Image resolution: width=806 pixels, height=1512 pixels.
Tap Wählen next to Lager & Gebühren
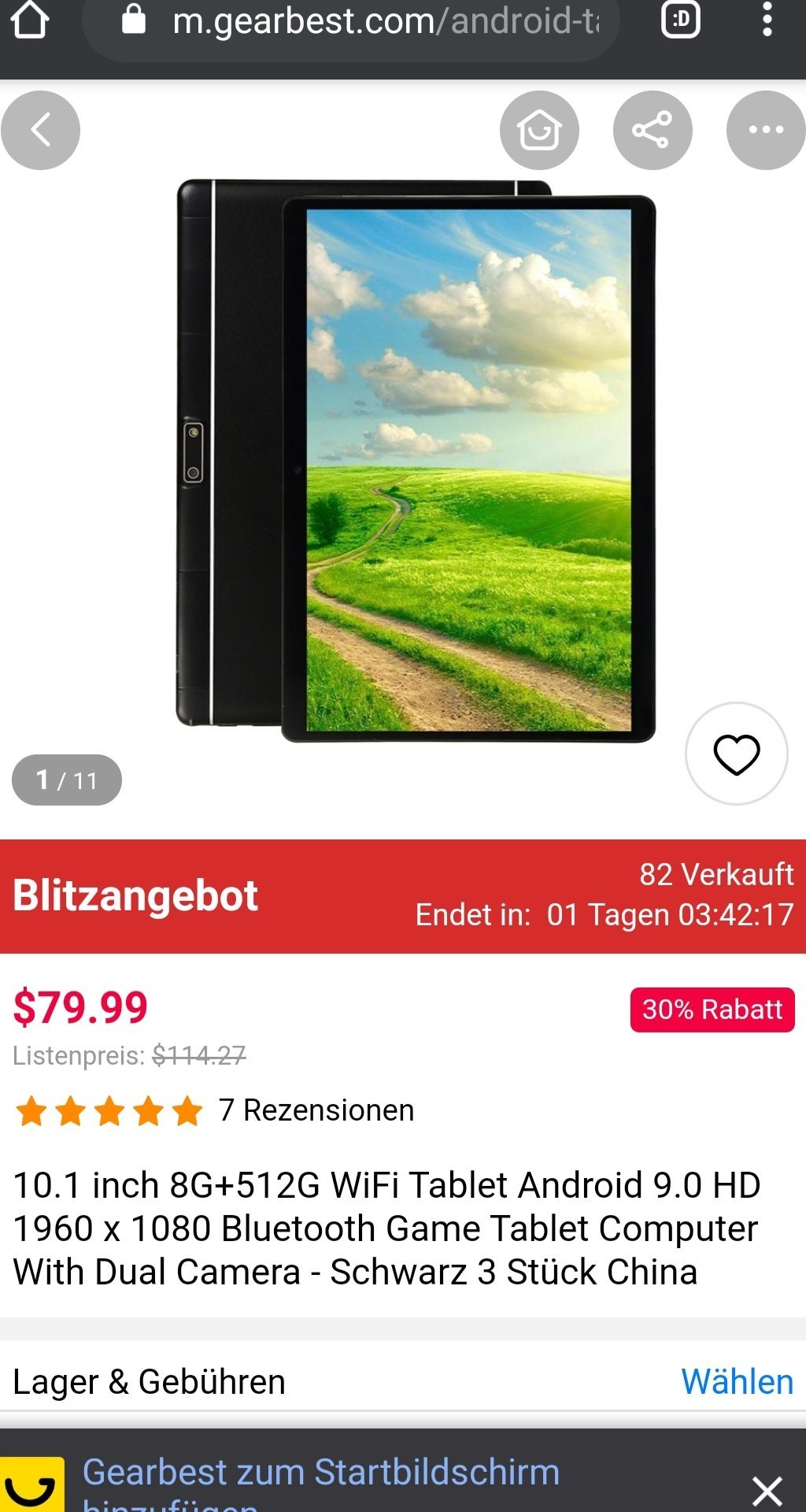(x=737, y=1381)
